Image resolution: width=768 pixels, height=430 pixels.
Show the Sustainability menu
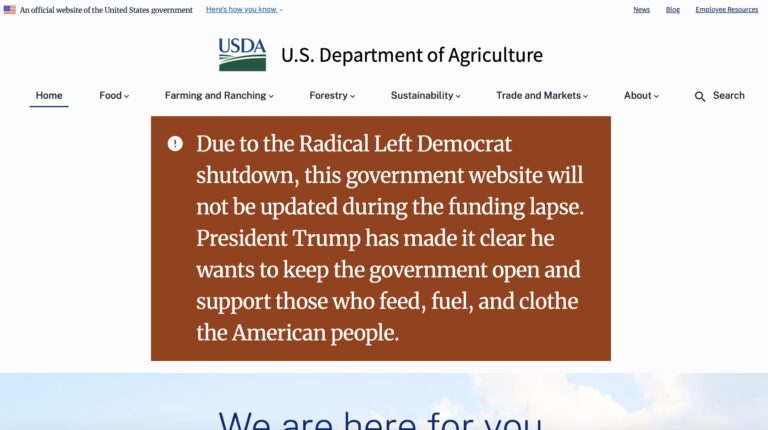pos(425,96)
